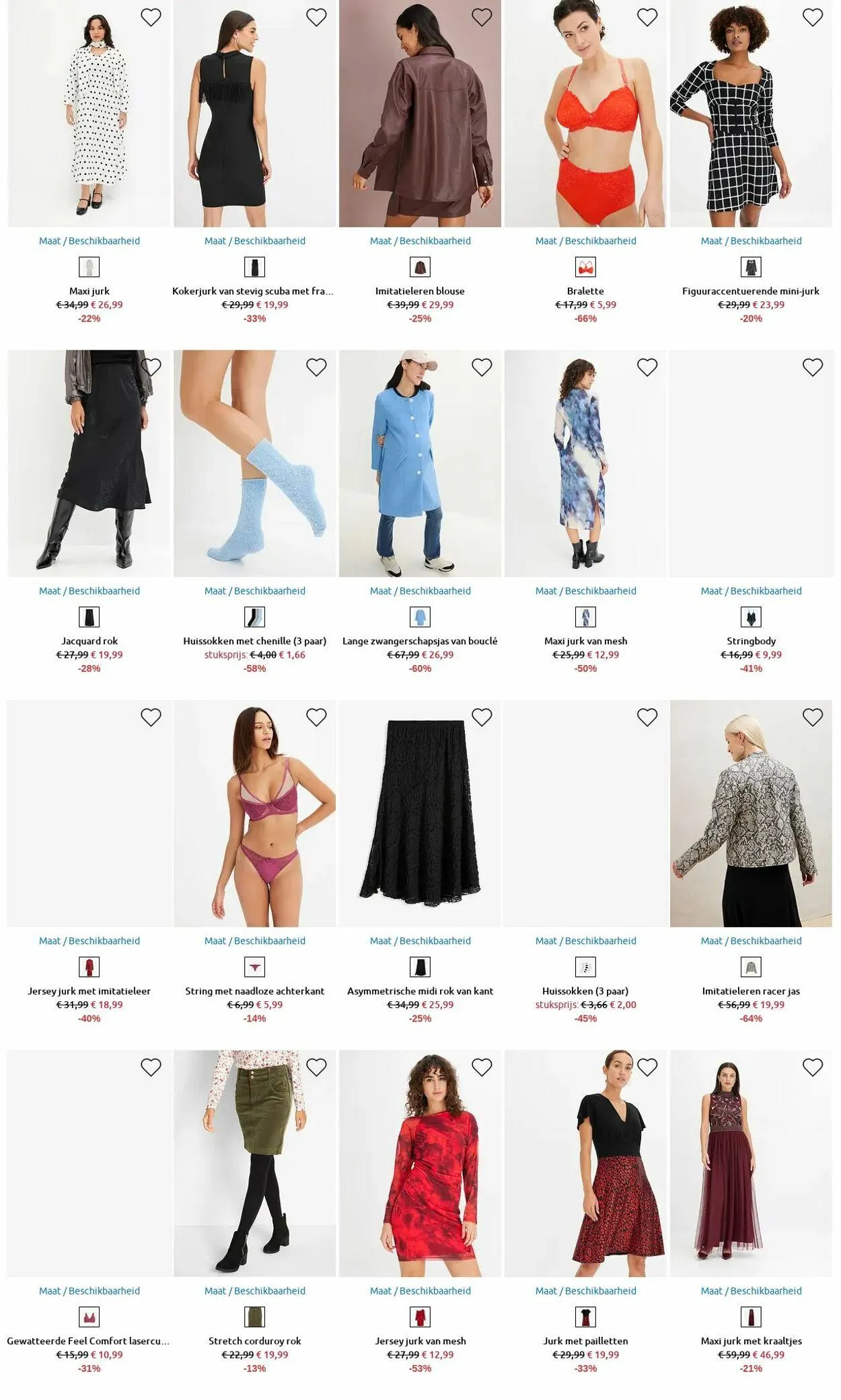Select the Maxi jurk met kraaltjes swatch
This screenshot has width=841, height=1400.
coord(751,1317)
